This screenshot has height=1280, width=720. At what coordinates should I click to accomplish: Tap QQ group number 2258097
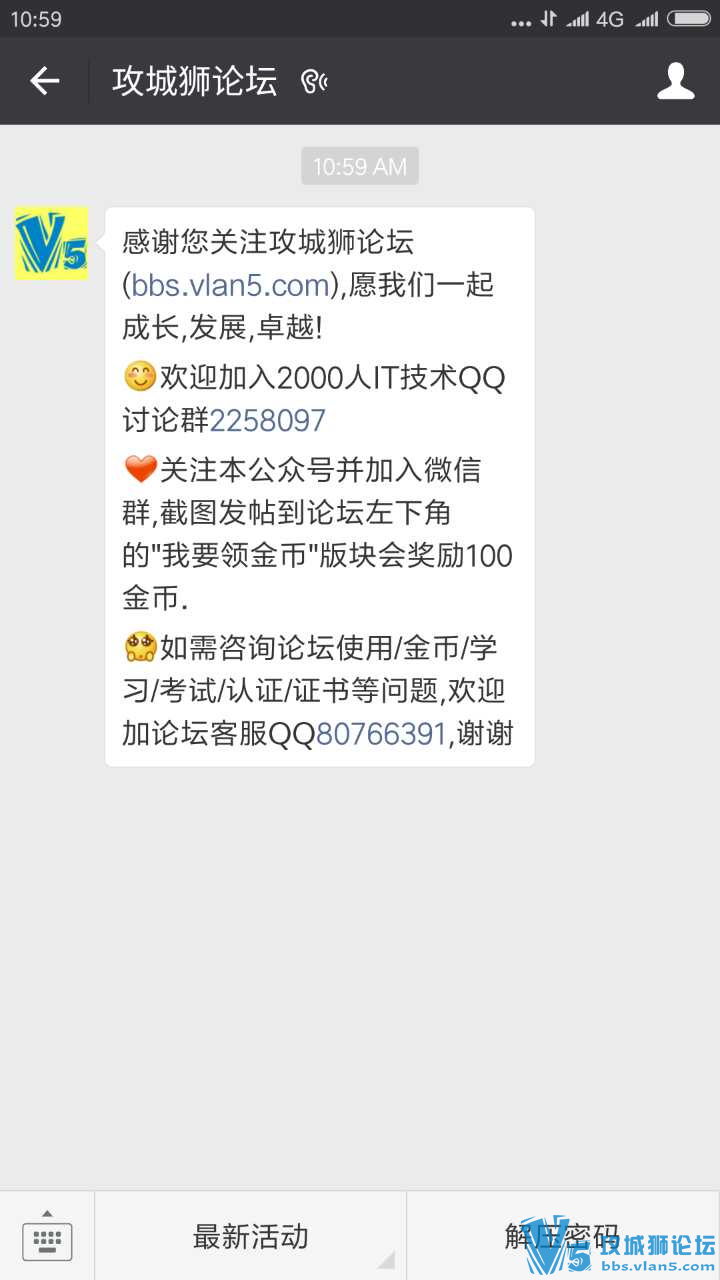click(267, 420)
